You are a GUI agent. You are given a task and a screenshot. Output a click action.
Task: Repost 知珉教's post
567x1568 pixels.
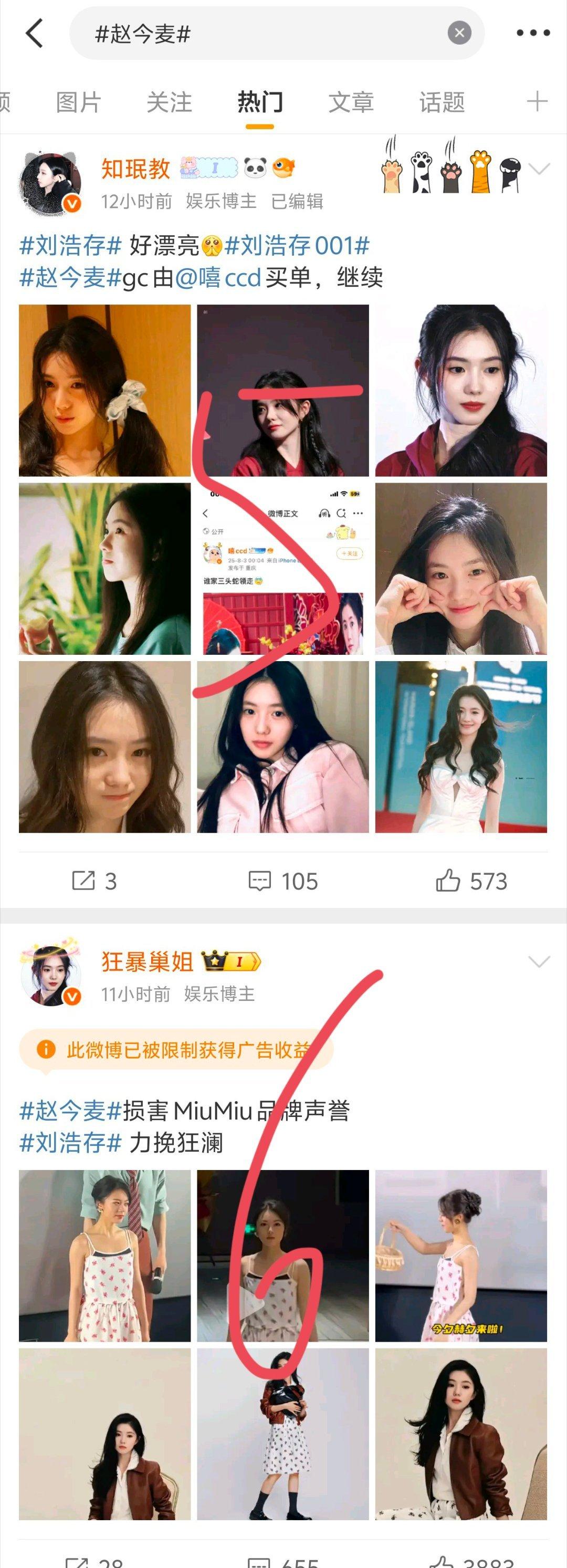pos(94,881)
